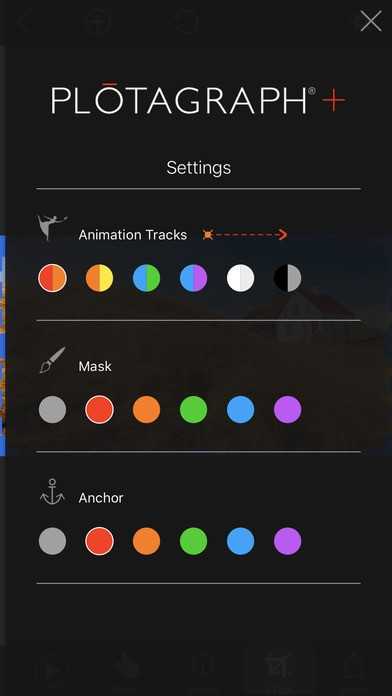Image resolution: width=392 pixels, height=696 pixels.
Task: Select red-orange Animation Tracks color
Action: click(52, 278)
